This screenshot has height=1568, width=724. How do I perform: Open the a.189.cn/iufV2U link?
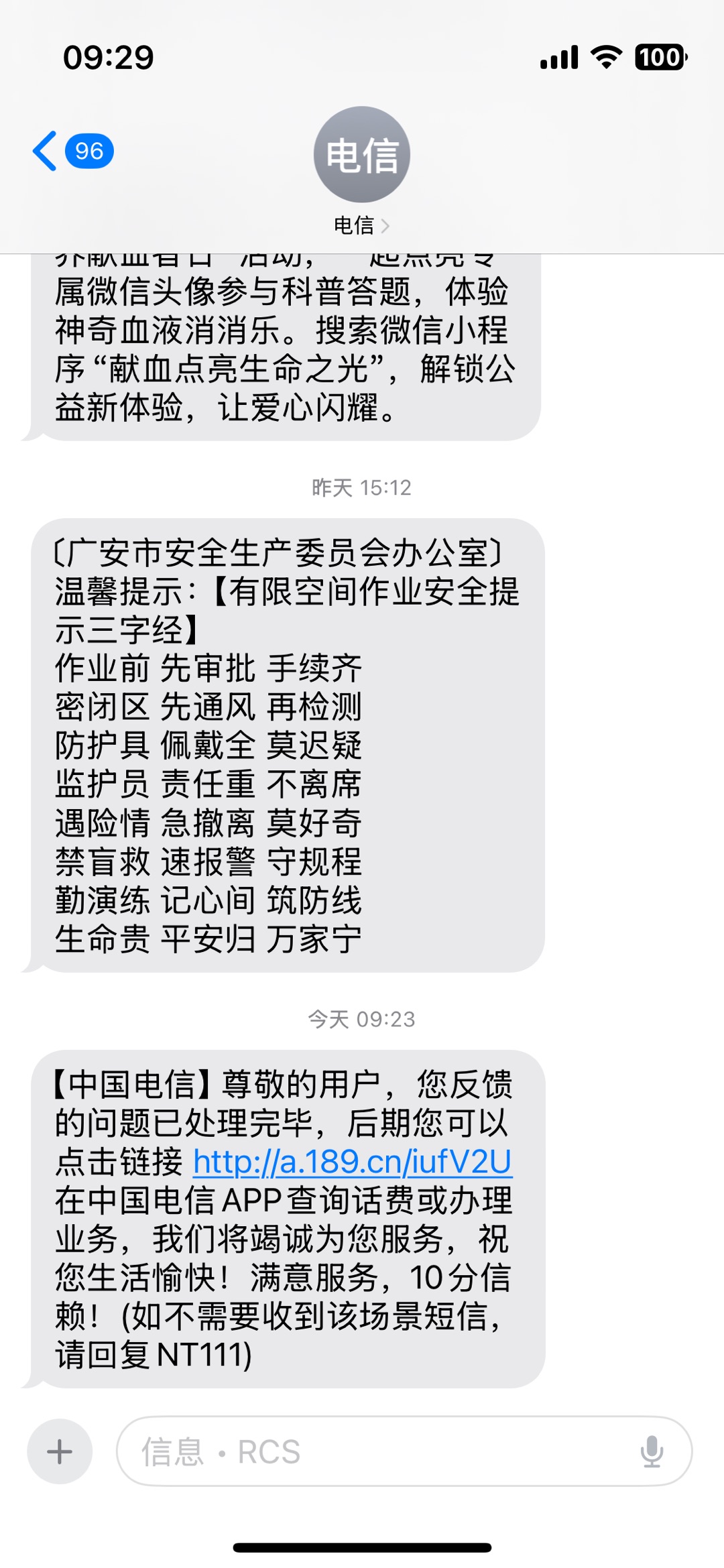(x=353, y=1162)
